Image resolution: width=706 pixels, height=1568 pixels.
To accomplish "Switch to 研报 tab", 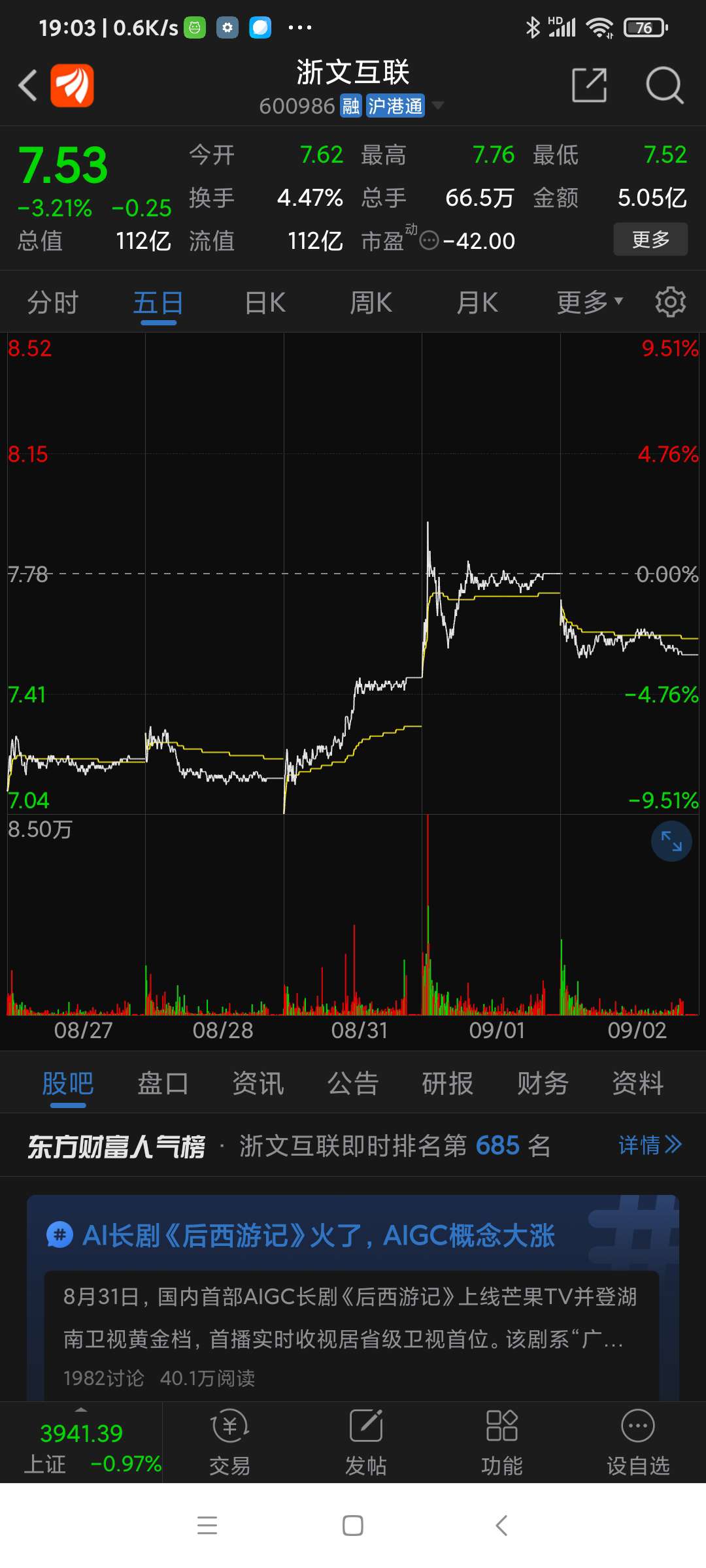I will (448, 1083).
